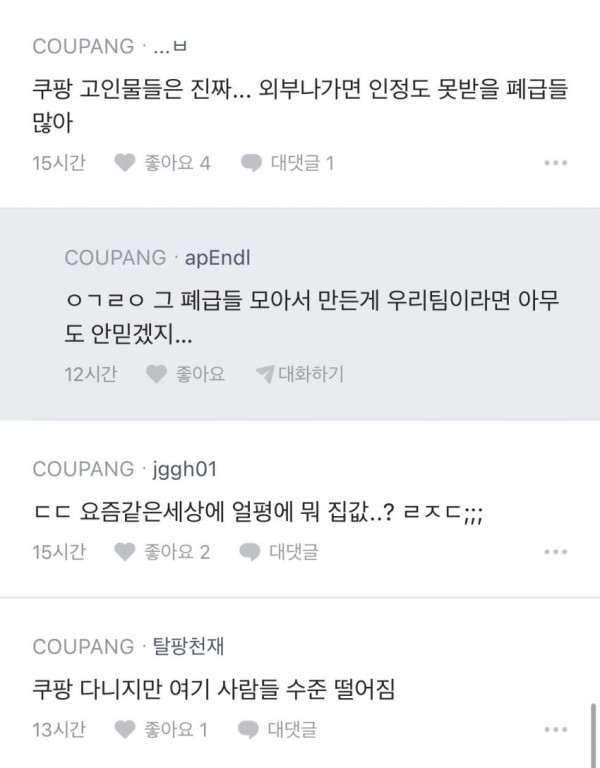
Task: Open more options for the 쿠팡 고인물들 comment
Action: click(x=555, y=163)
